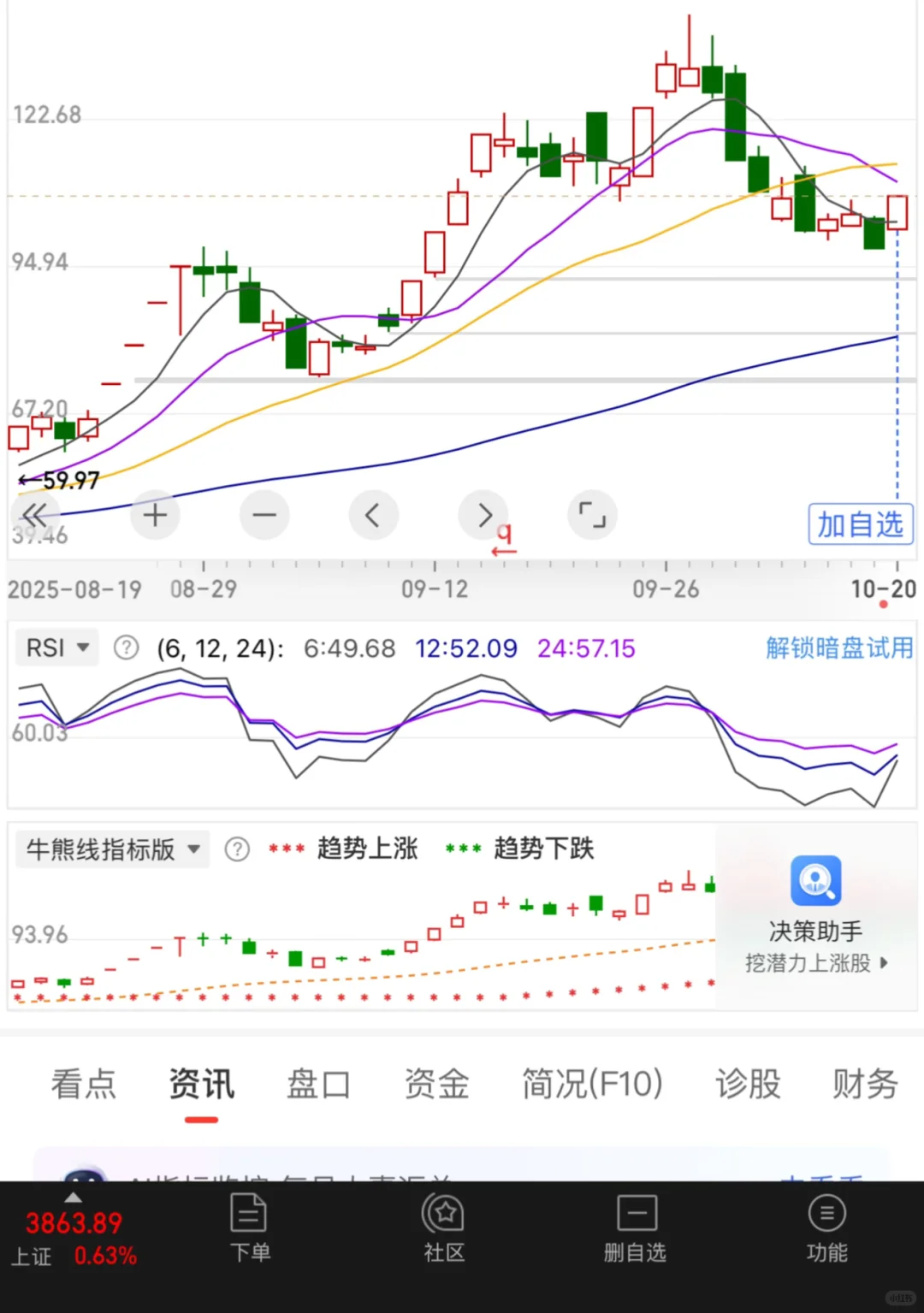
Task: Move chart cursor to previous candle
Action: coord(373,516)
